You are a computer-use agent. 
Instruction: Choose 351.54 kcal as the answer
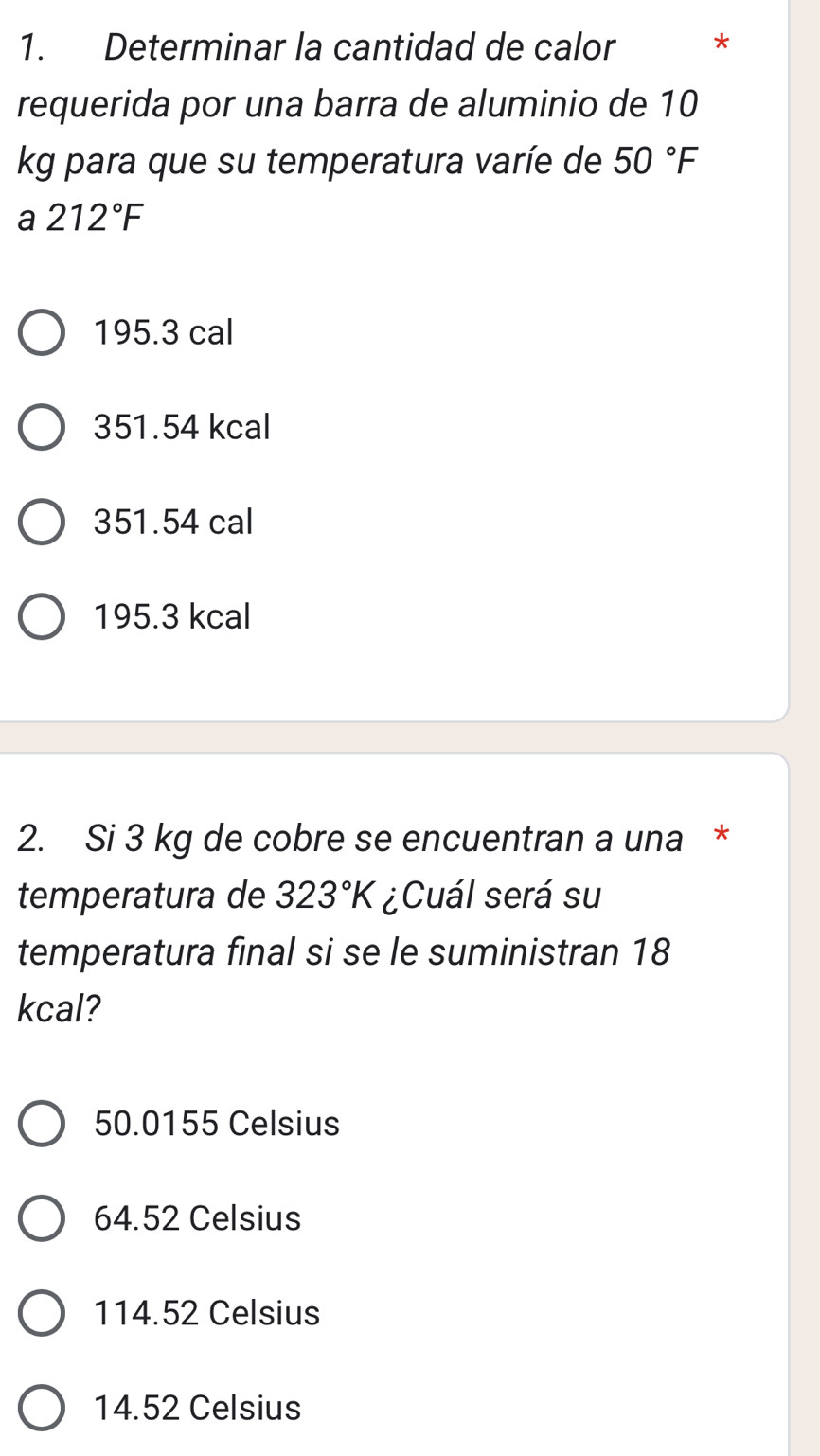tap(42, 427)
